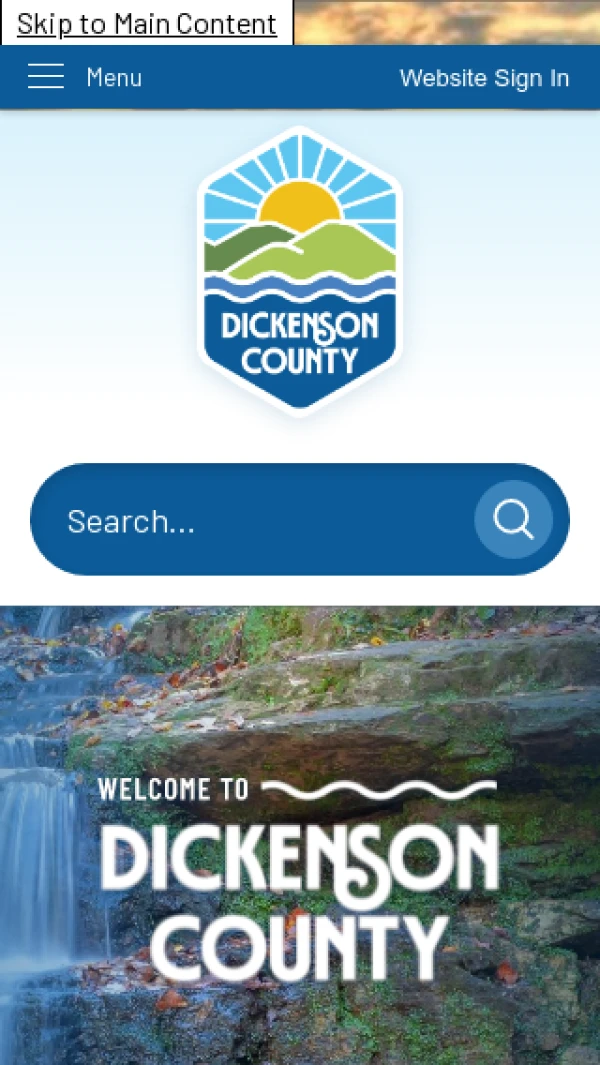
Task: Tap the Dickenson County logo to go home
Action: [x=300, y=268]
